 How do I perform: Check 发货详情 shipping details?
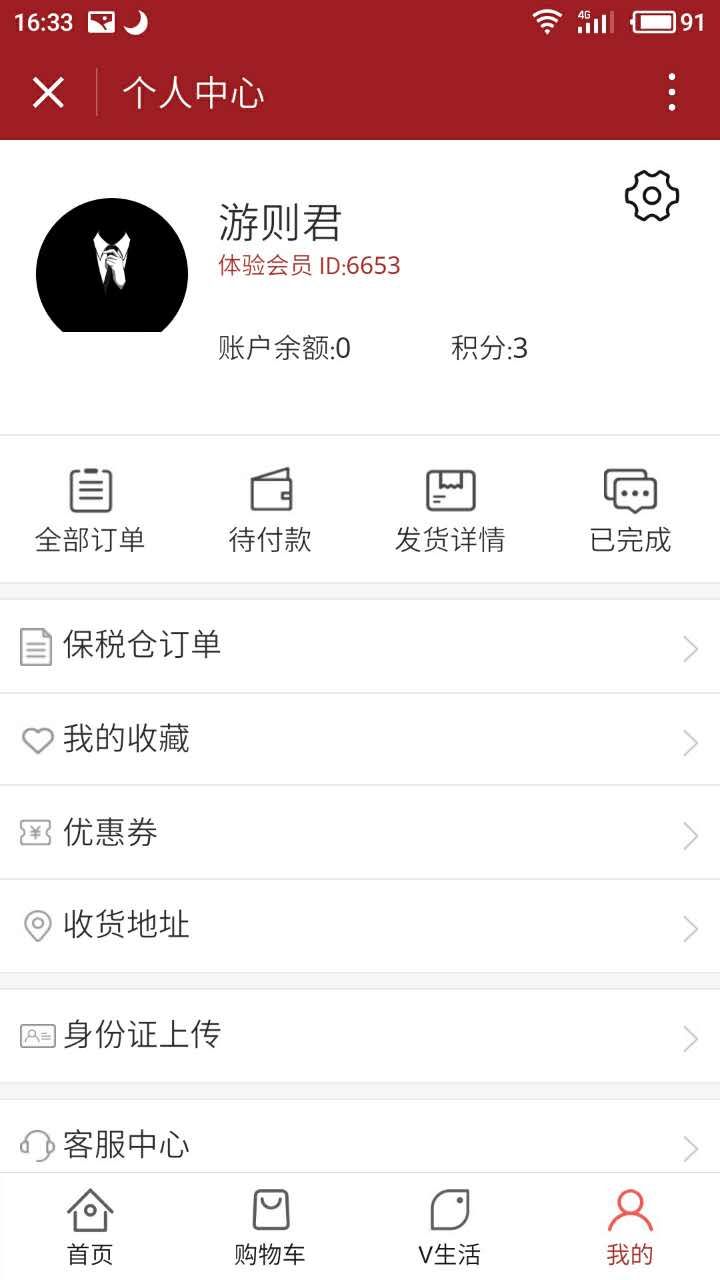click(450, 511)
